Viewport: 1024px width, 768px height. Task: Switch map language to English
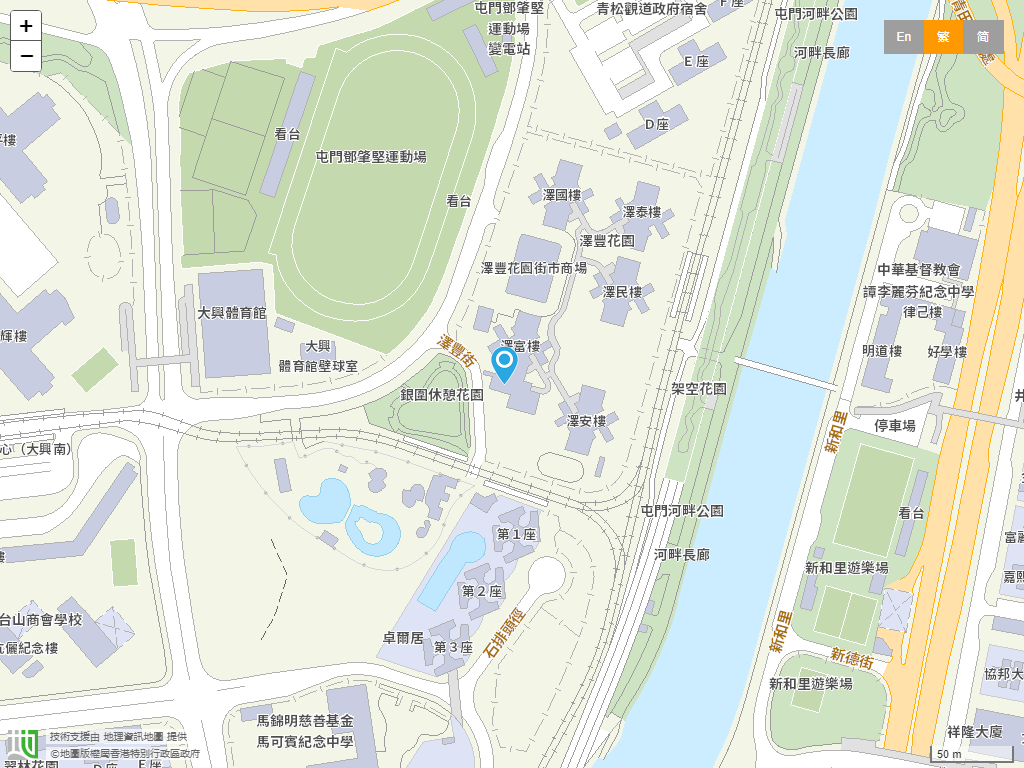tap(904, 37)
